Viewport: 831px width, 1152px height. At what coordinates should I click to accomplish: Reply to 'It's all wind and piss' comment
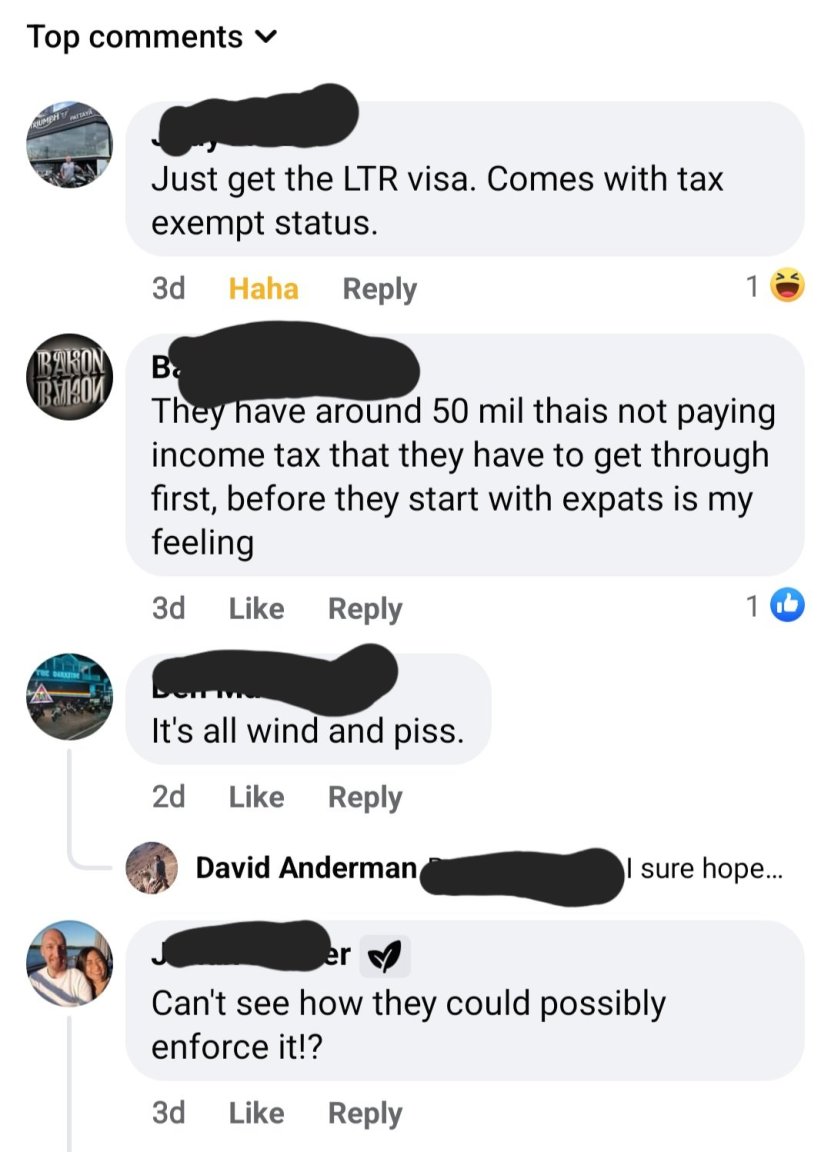coord(365,797)
